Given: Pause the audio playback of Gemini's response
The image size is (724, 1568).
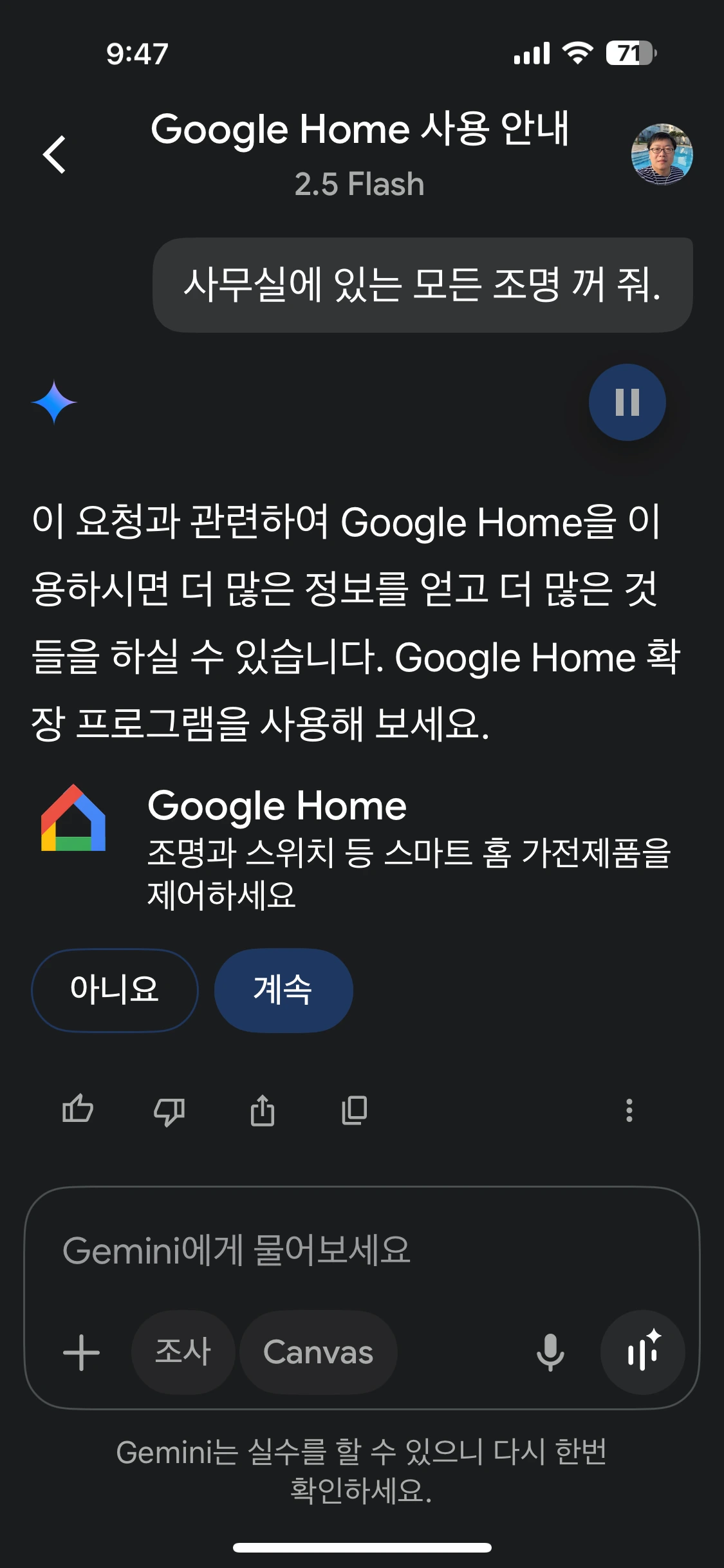Looking at the screenshot, I should click(x=627, y=401).
